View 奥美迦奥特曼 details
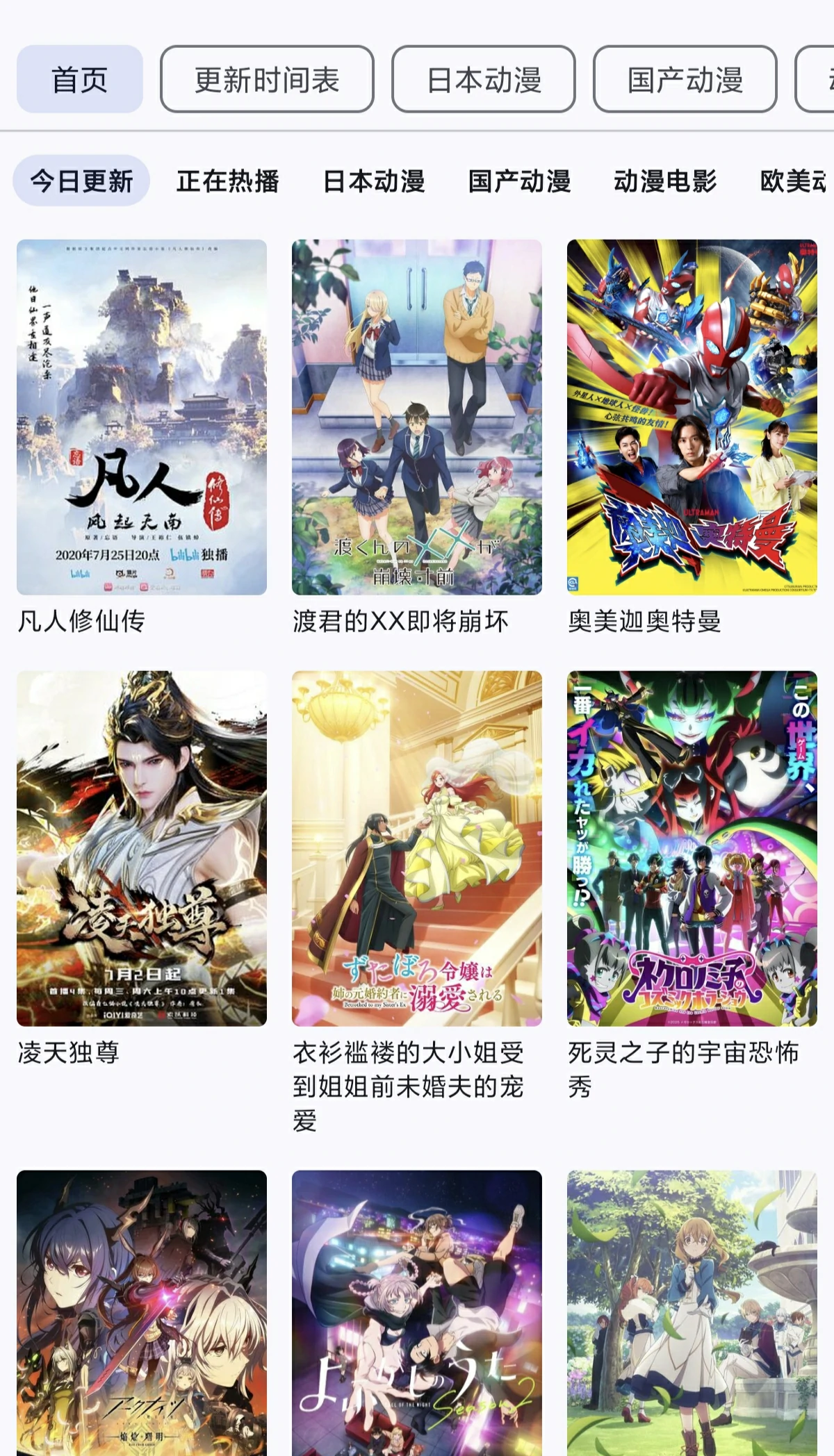The height and width of the screenshot is (1456, 834). pyautogui.click(x=692, y=438)
